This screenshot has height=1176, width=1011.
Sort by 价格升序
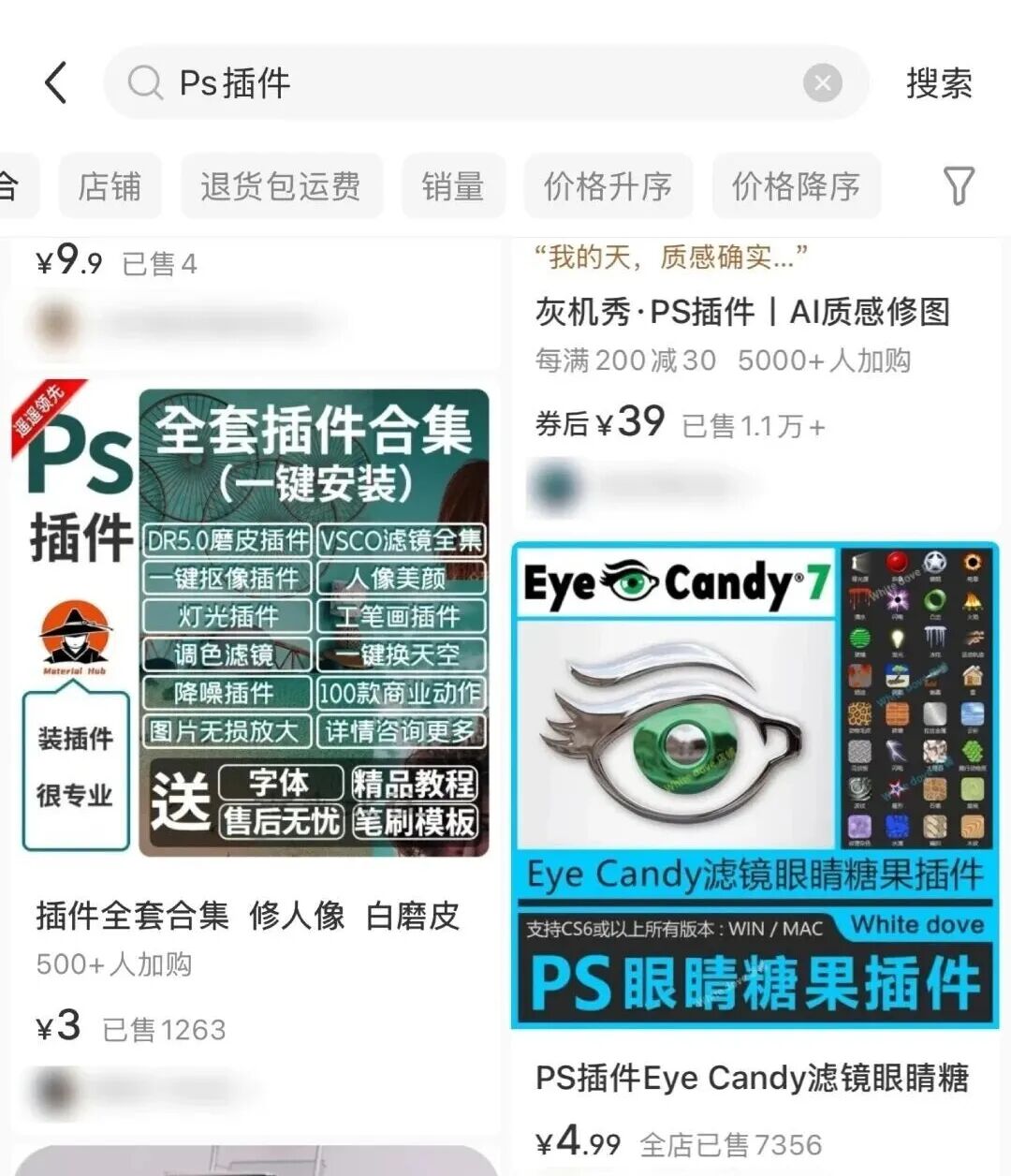[x=608, y=186]
